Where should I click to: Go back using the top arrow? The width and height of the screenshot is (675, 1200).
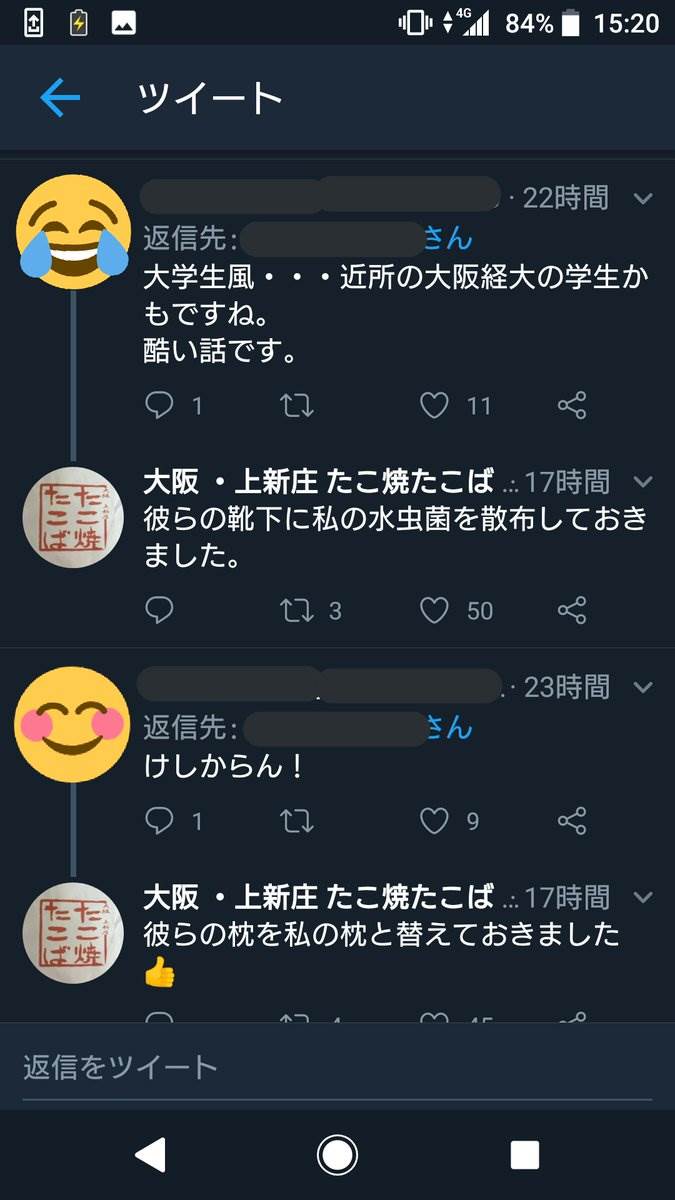[x=60, y=97]
